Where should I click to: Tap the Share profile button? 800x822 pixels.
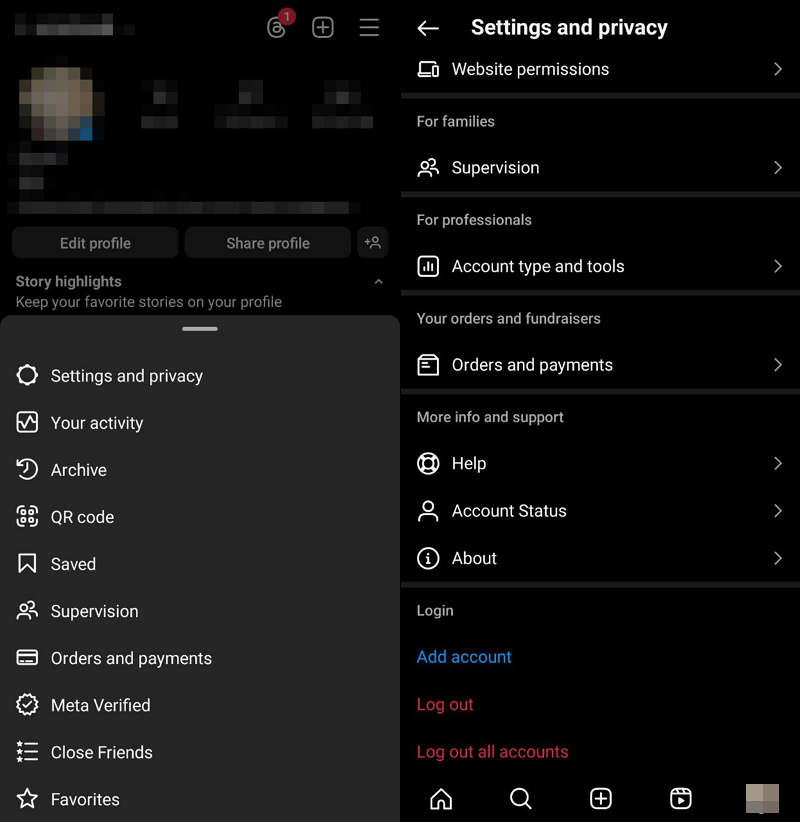pyautogui.click(x=268, y=243)
